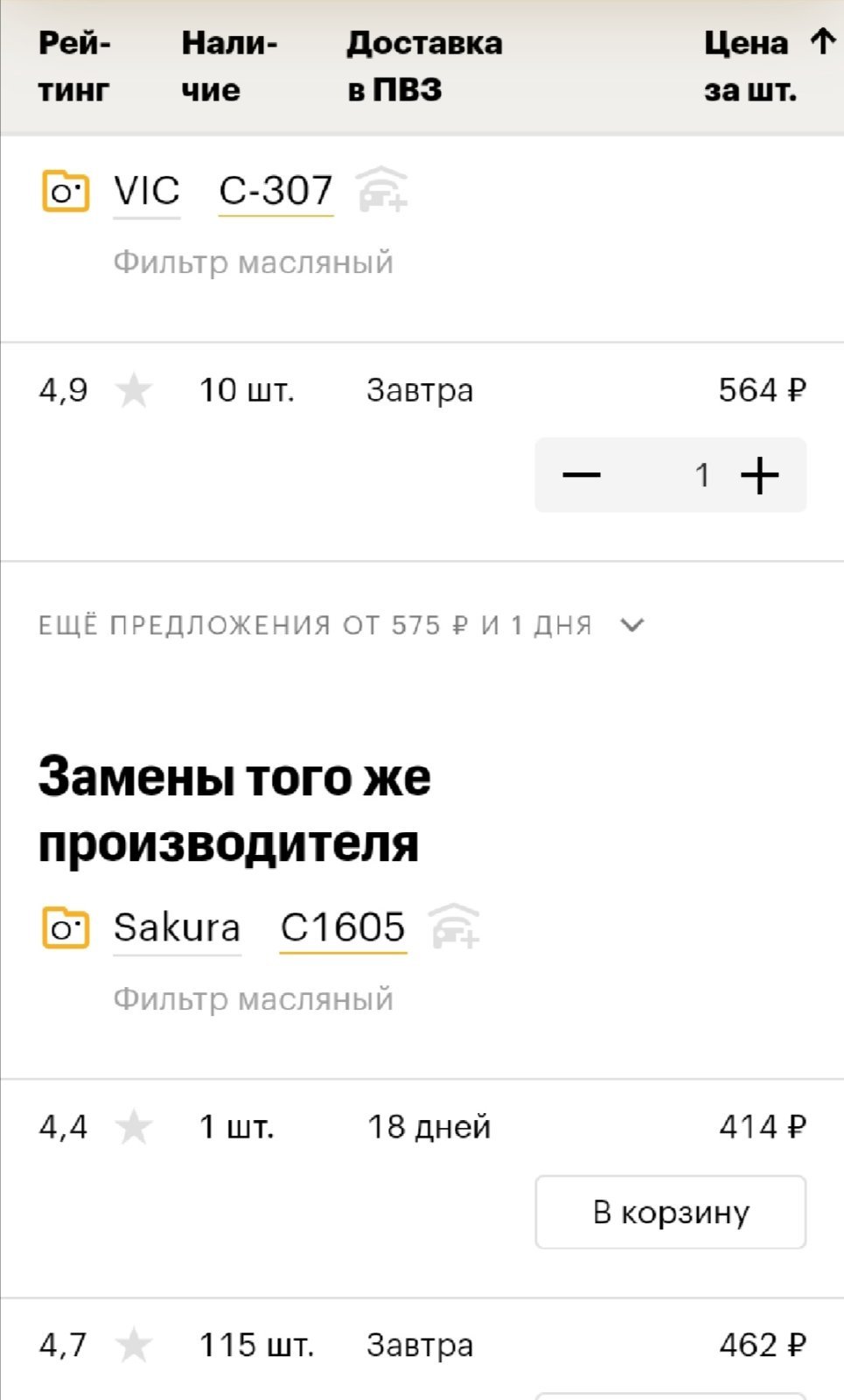Expand more offers from 575 ₽

click(x=341, y=625)
